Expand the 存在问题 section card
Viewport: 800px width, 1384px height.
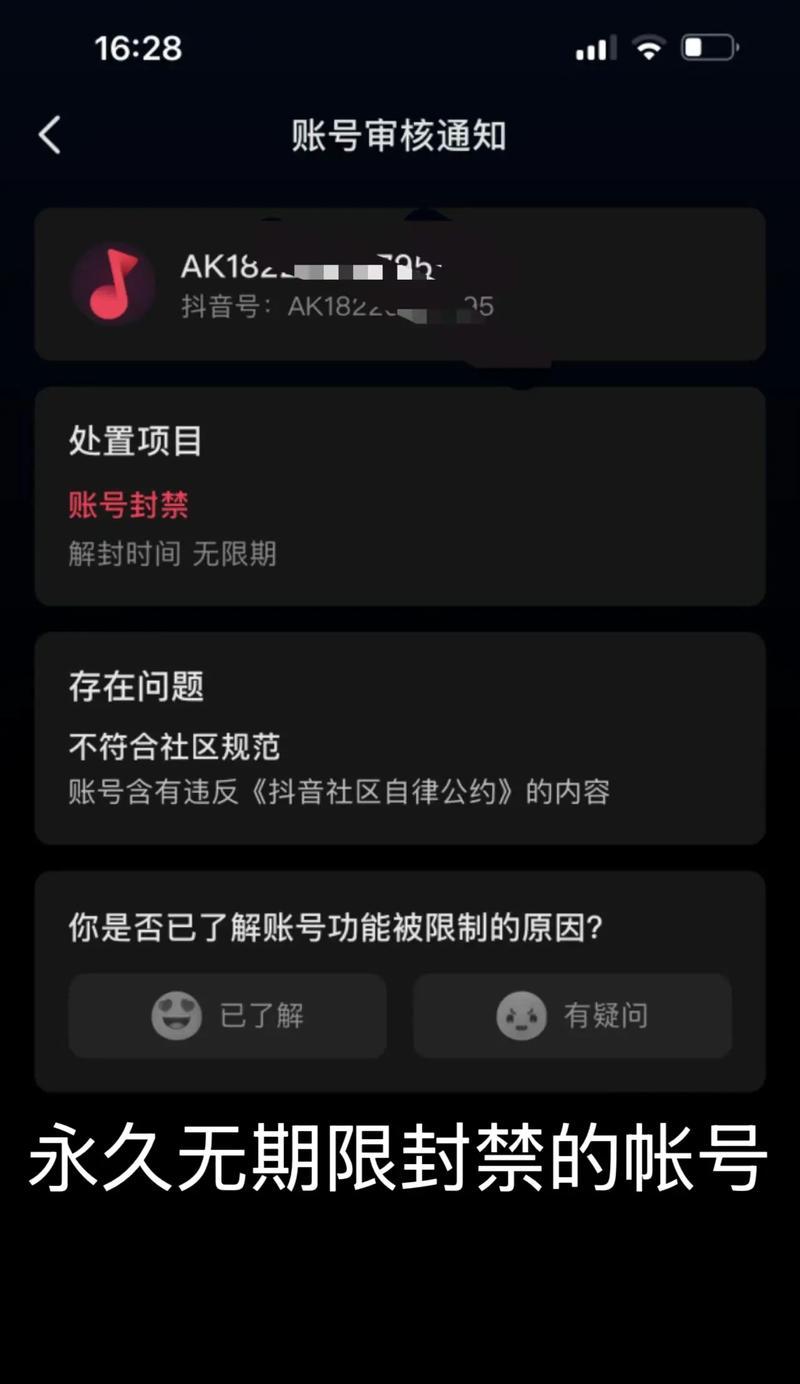click(x=400, y=740)
